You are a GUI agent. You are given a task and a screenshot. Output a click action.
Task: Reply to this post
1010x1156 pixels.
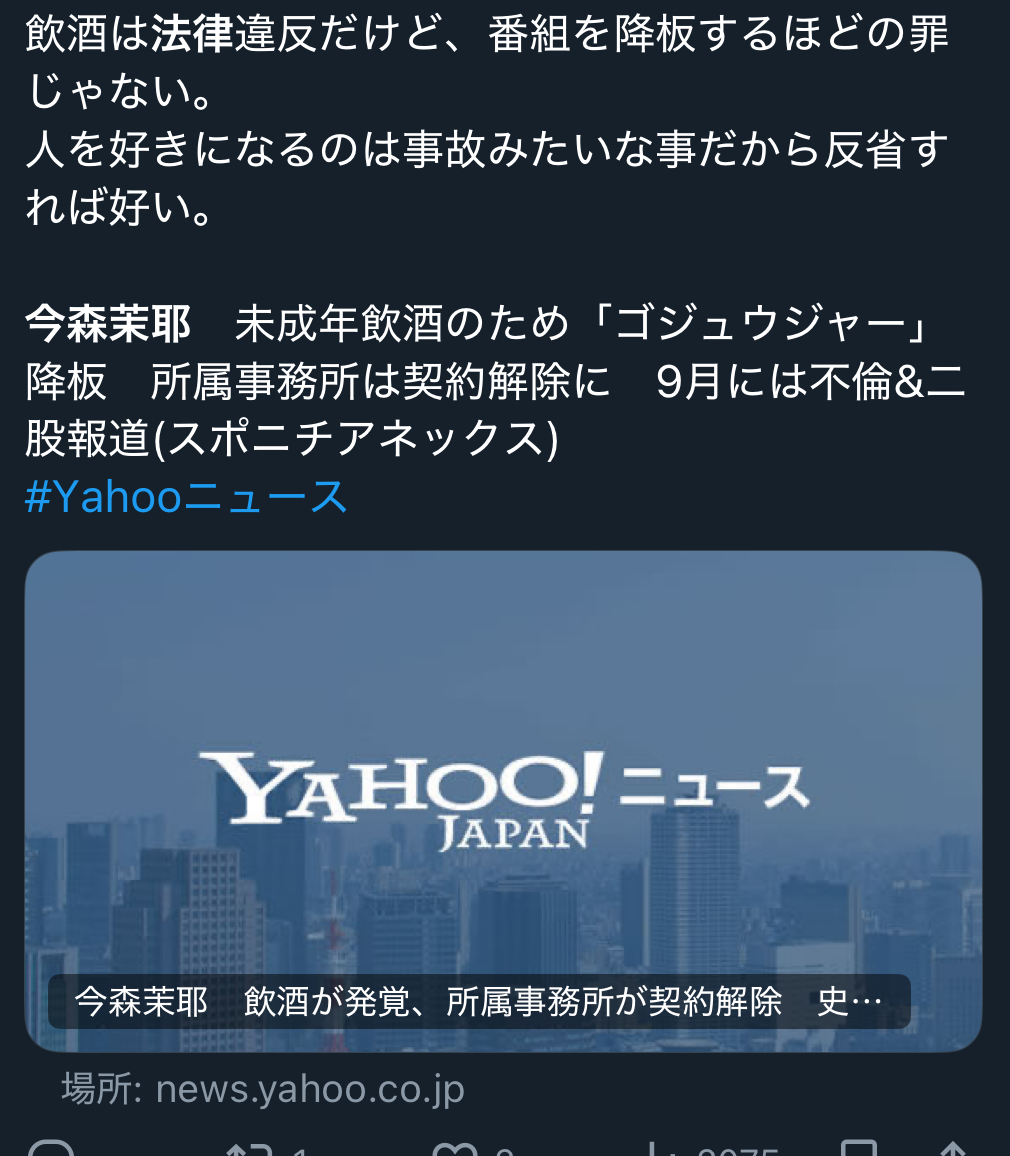click(x=50, y=1148)
